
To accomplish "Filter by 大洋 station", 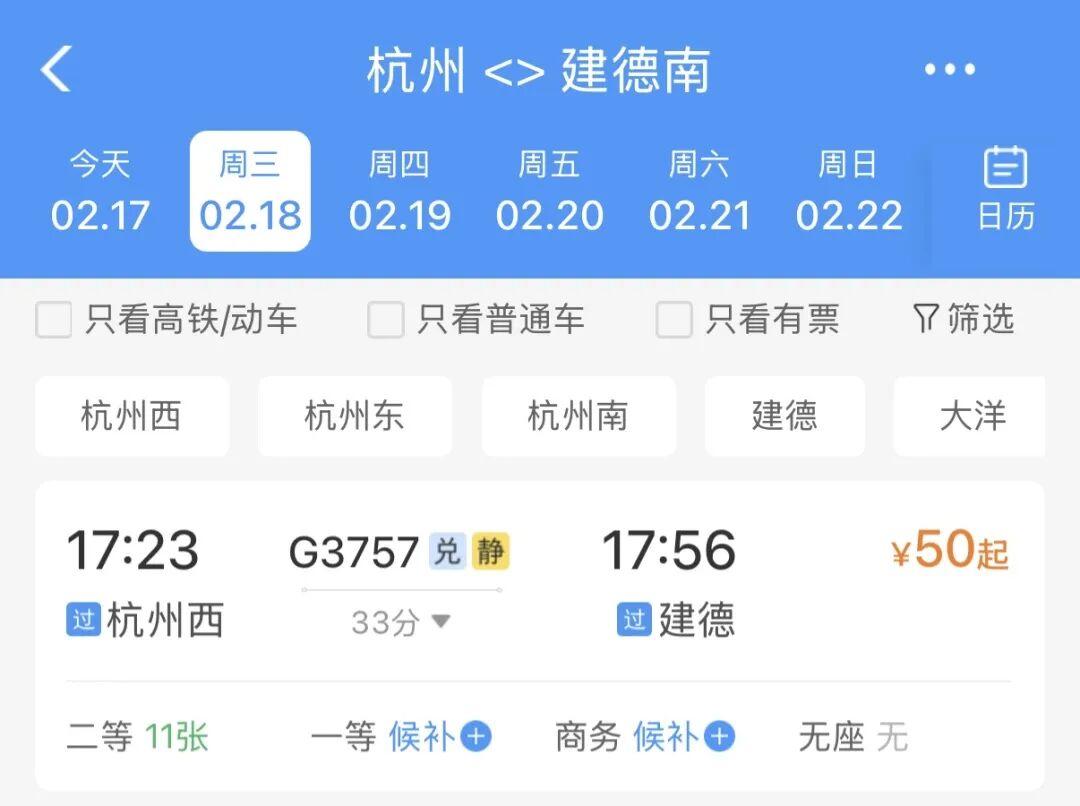I will pyautogui.click(x=972, y=416).
